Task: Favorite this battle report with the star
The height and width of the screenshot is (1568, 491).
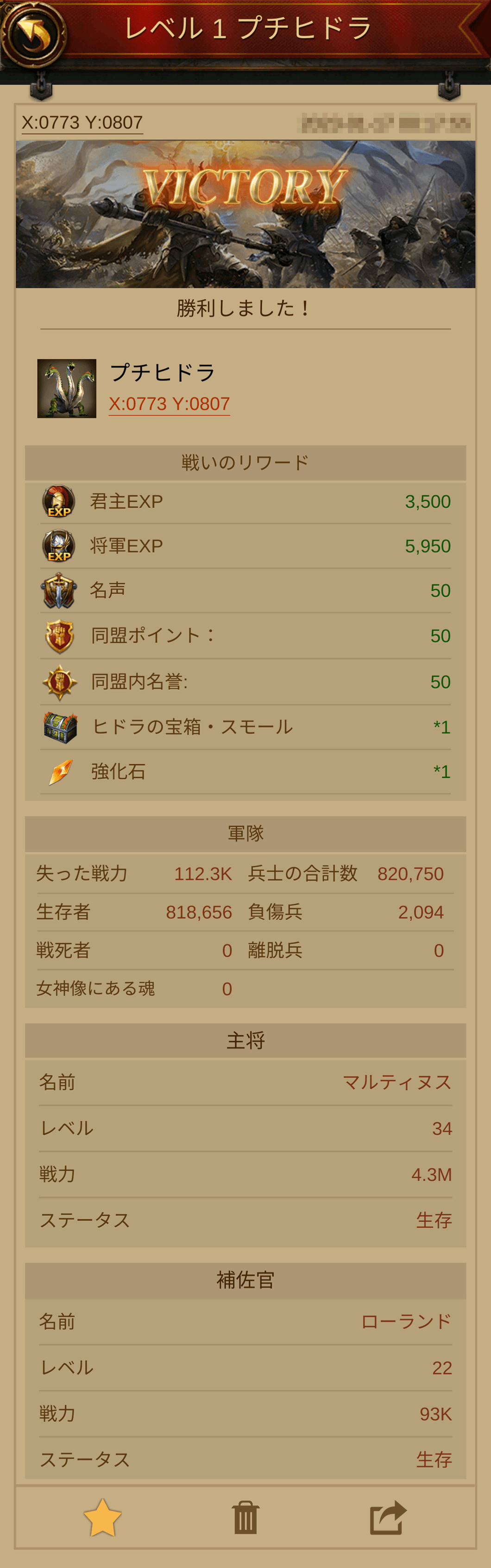Action: (x=102, y=1517)
